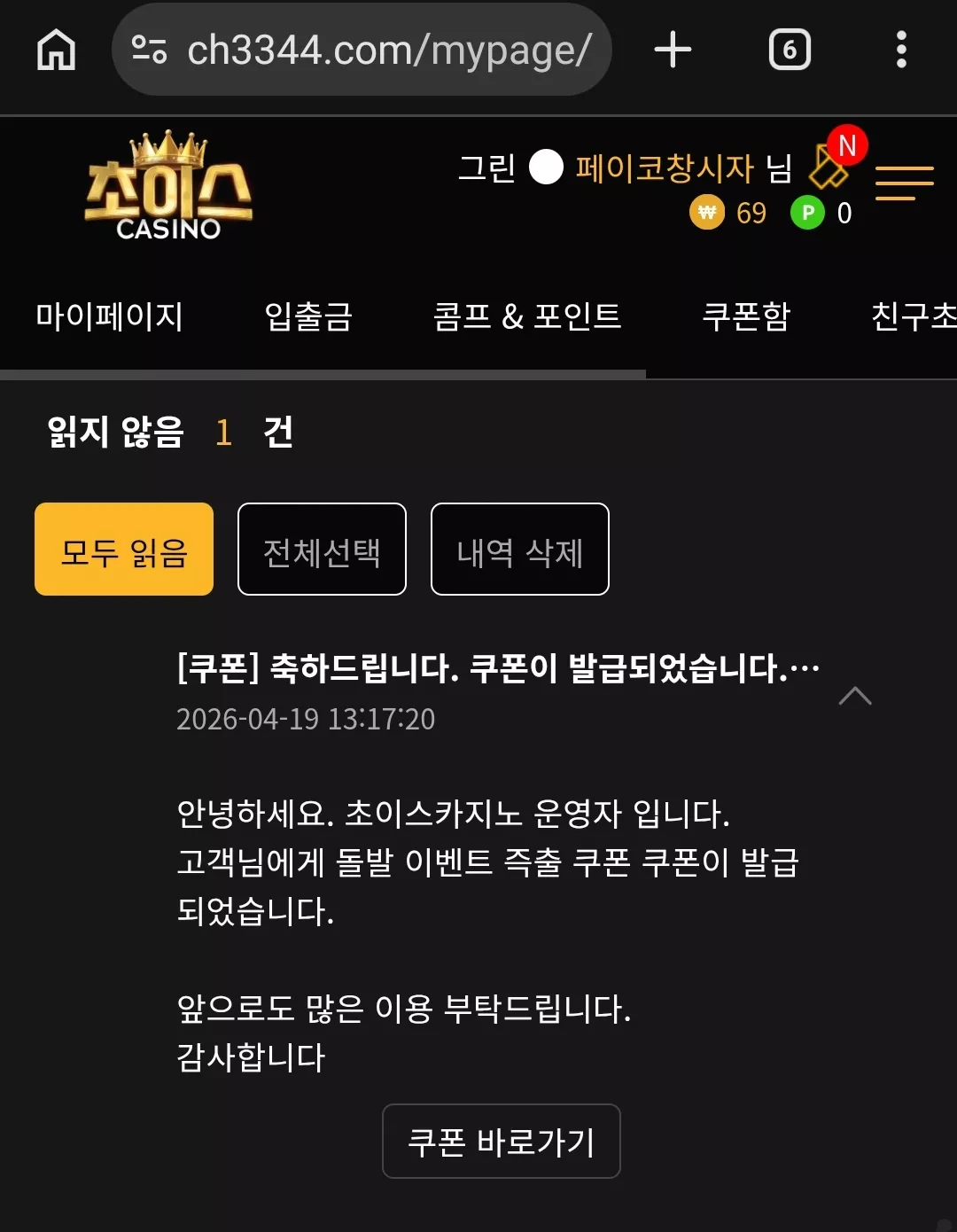The image size is (957, 1232).
Task: Open the tab switcher showing 6
Action: (790, 50)
